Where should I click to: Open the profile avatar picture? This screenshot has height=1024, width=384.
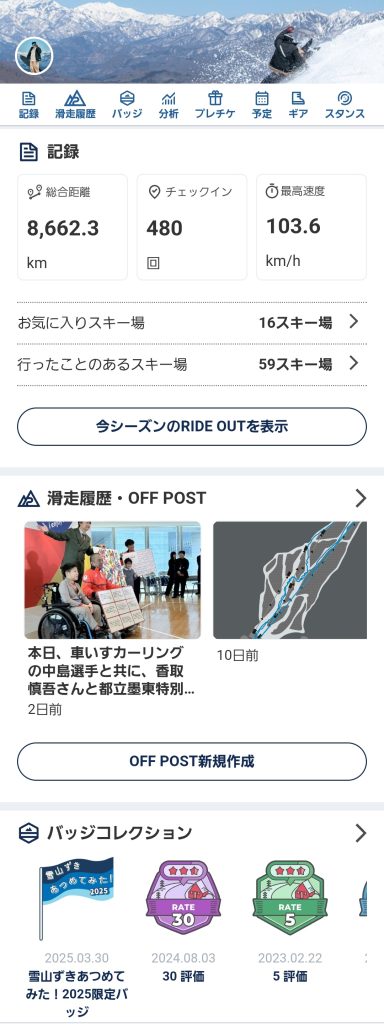tap(34, 56)
